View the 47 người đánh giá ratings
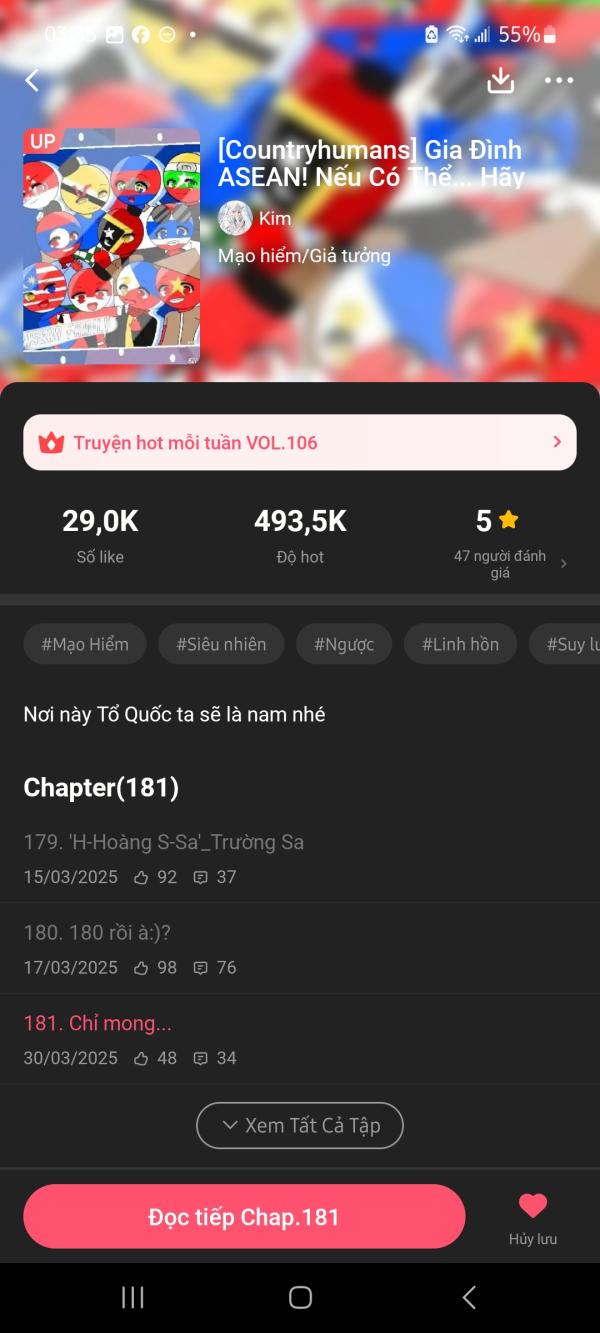This screenshot has height=1333, width=600. pos(510,564)
